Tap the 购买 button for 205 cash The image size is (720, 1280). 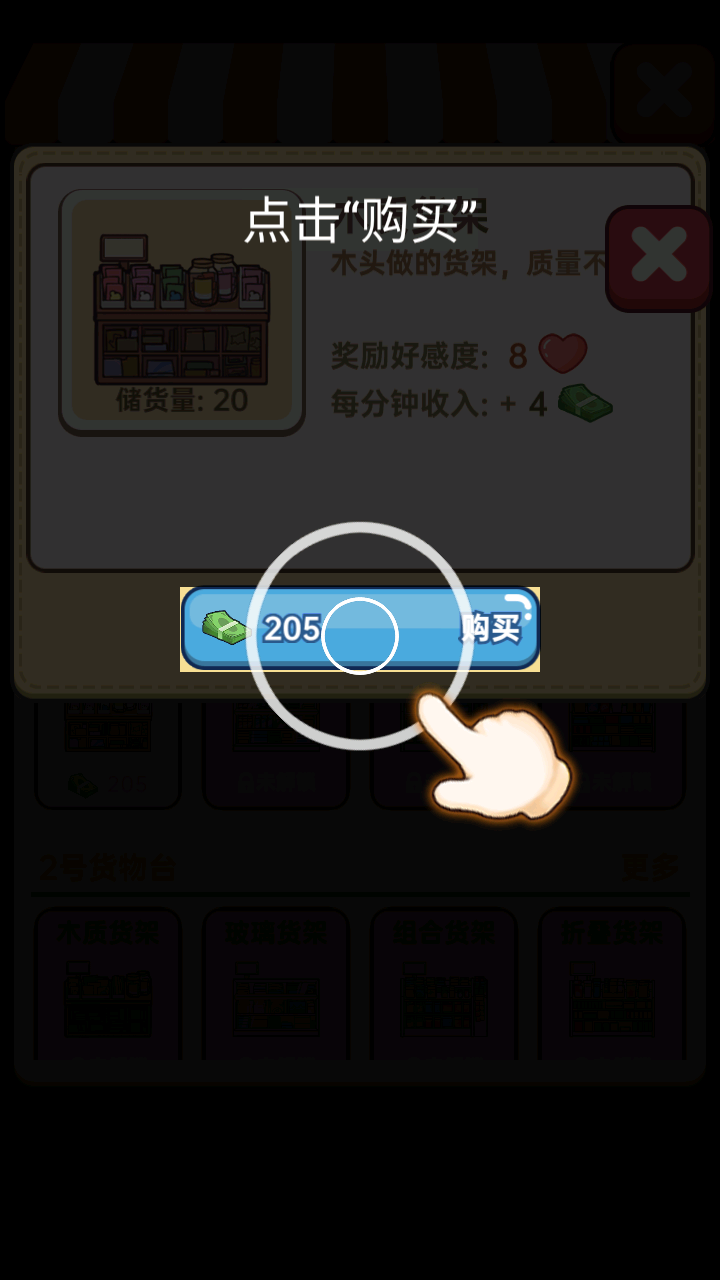(x=360, y=629)
